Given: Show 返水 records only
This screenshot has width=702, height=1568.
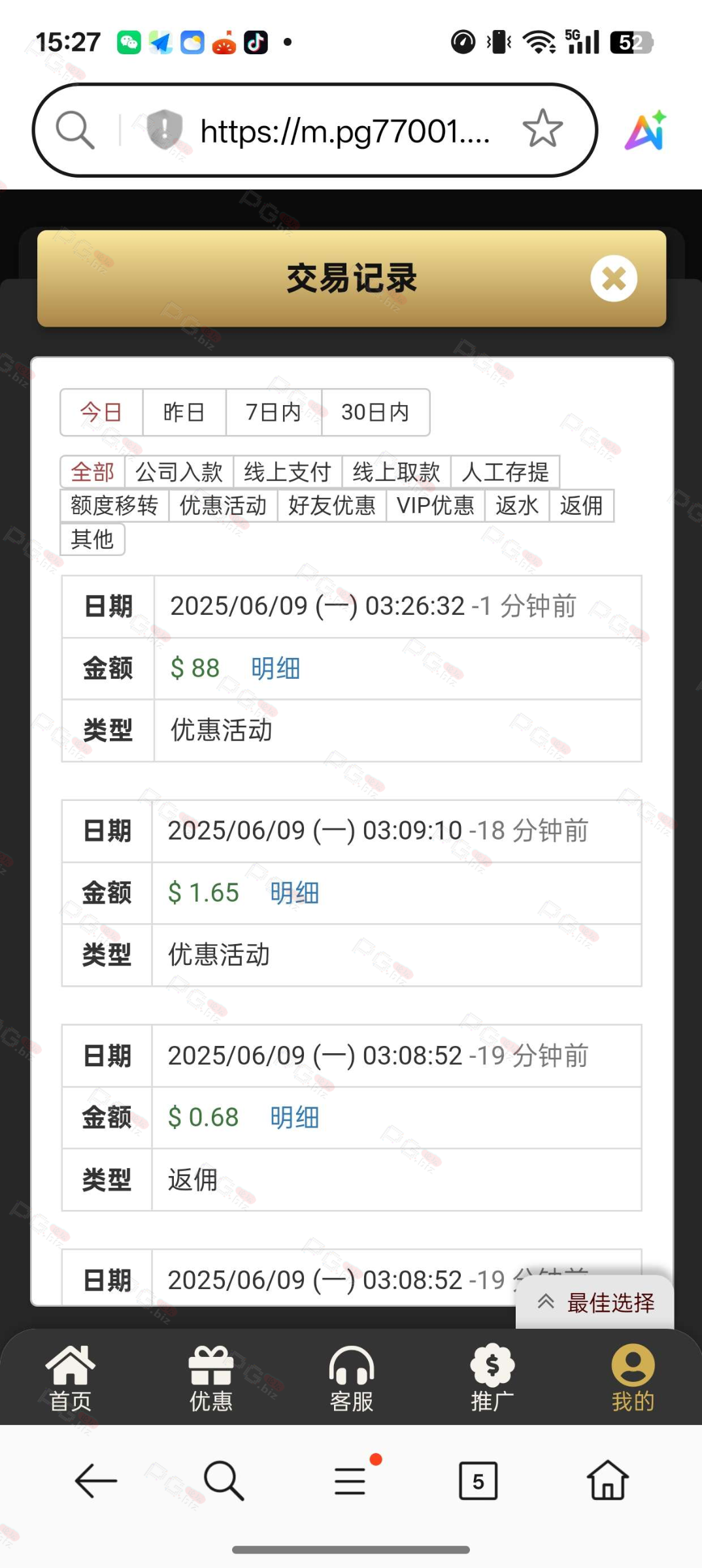Looking at the screenshot, I should 516,506.
